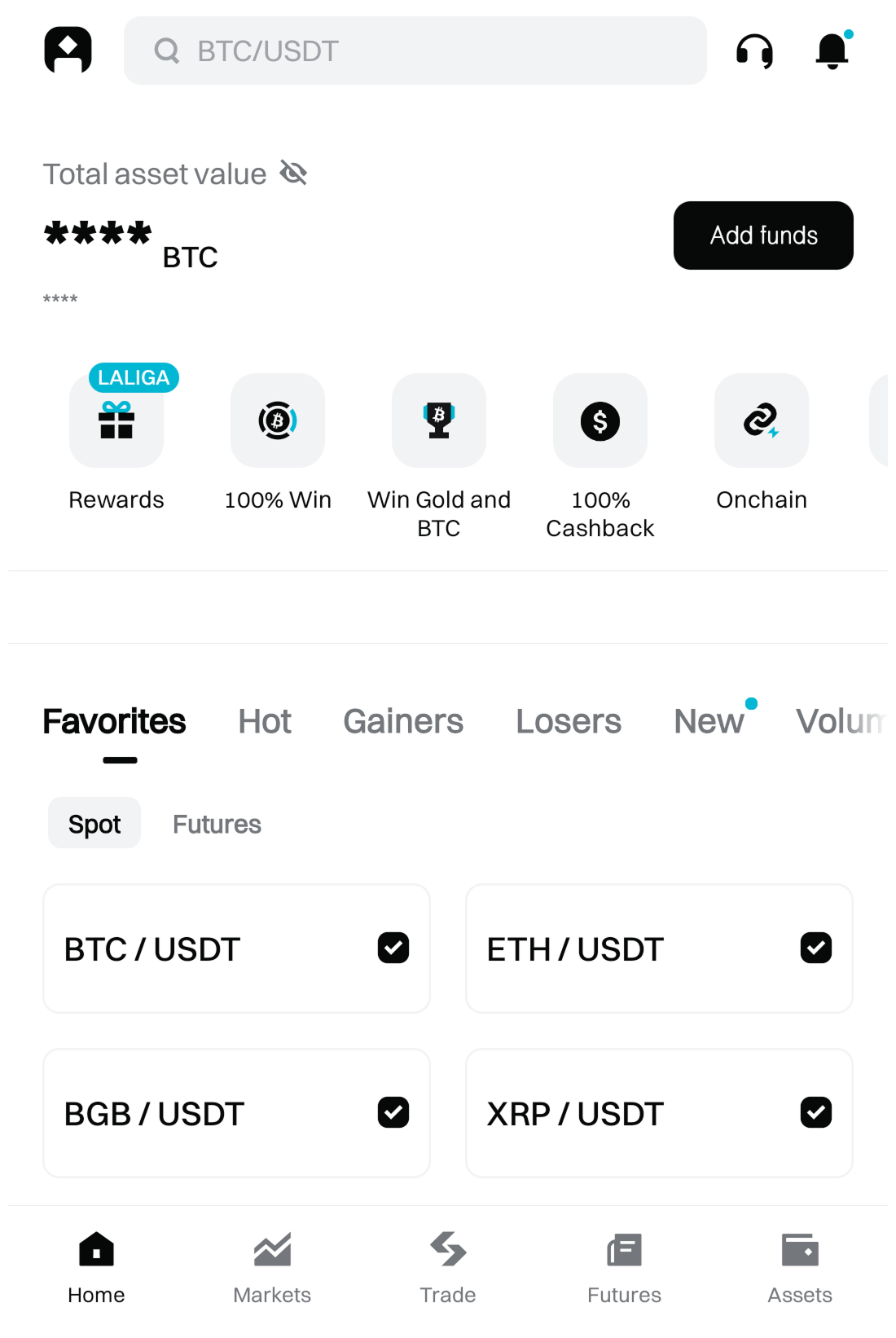Switch to the Gainers tab
Image resolution: width=896 pixels, height=1338 pixels.
(x=403, y=721)
